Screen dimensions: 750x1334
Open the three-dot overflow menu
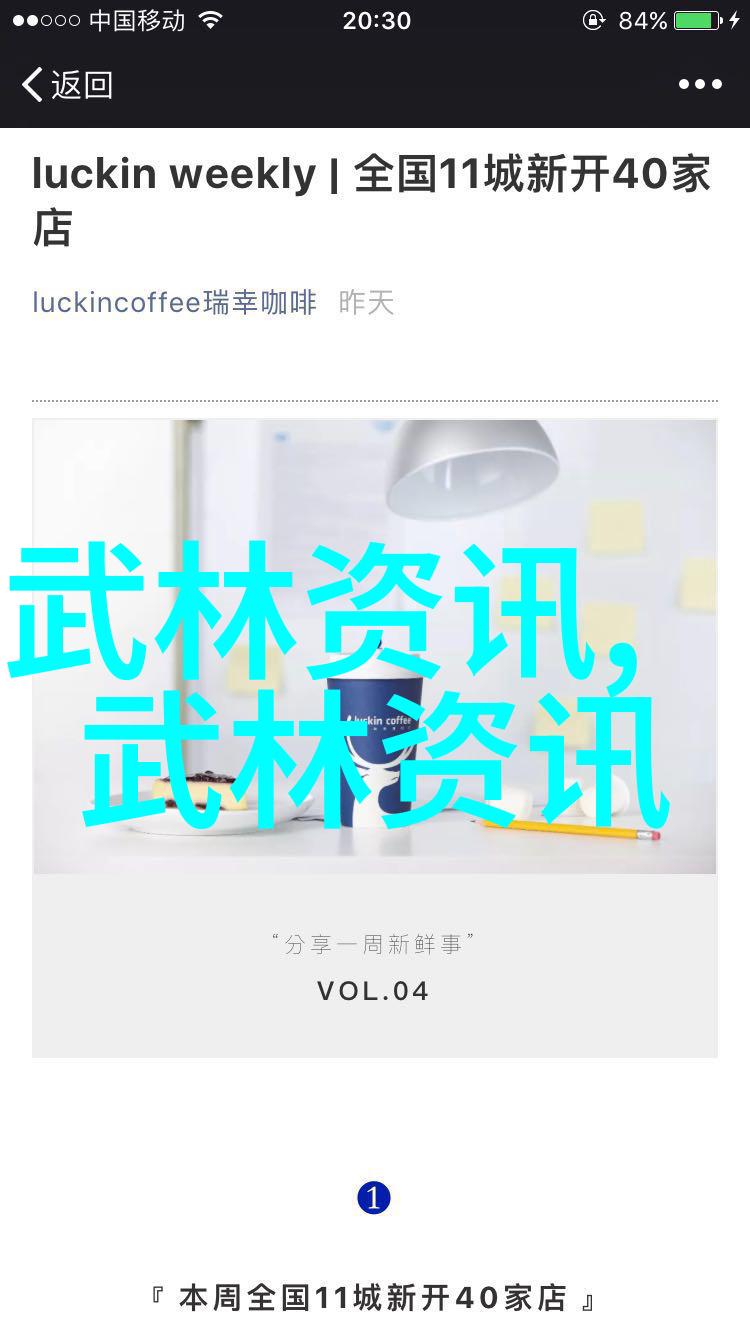(700, 85)
